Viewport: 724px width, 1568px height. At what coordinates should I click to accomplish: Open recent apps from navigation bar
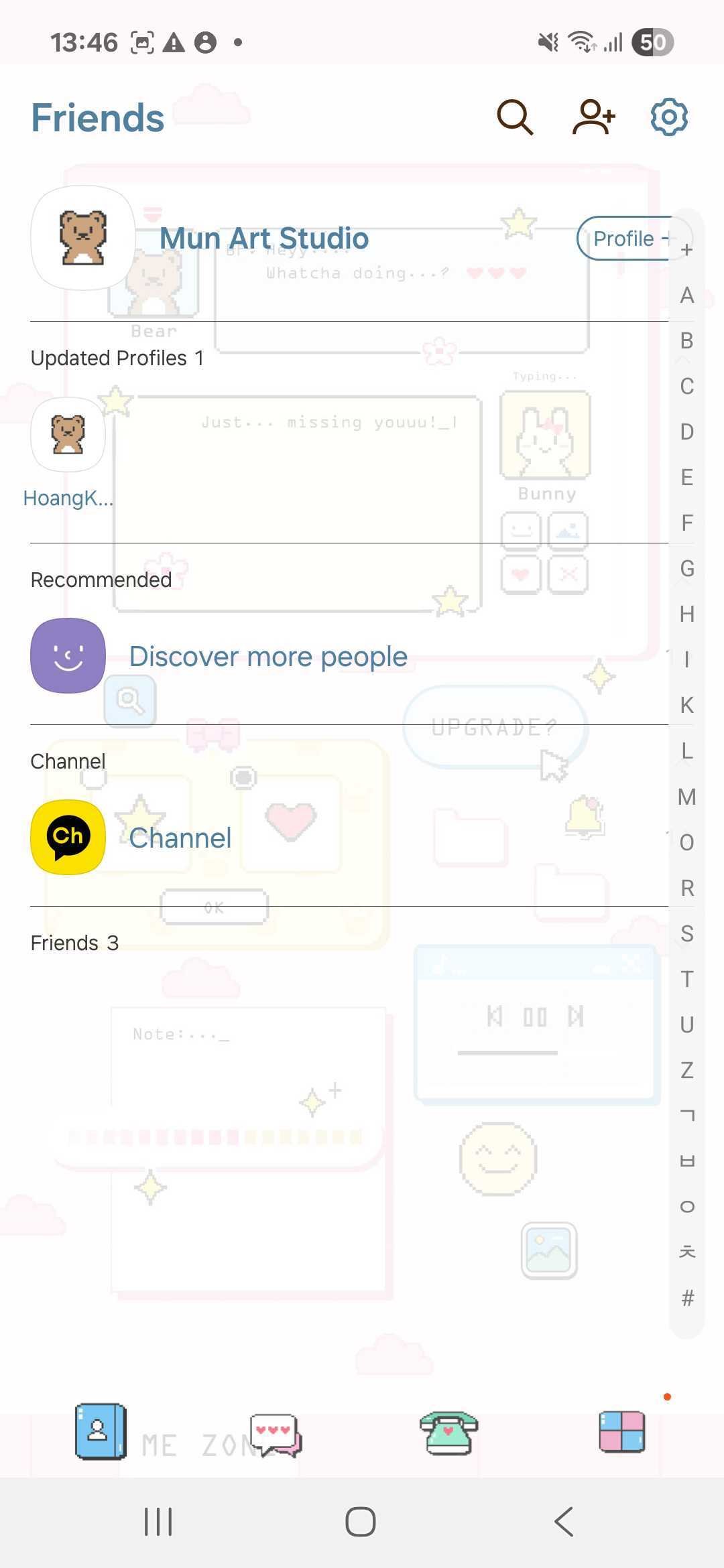click(159, 1521)
